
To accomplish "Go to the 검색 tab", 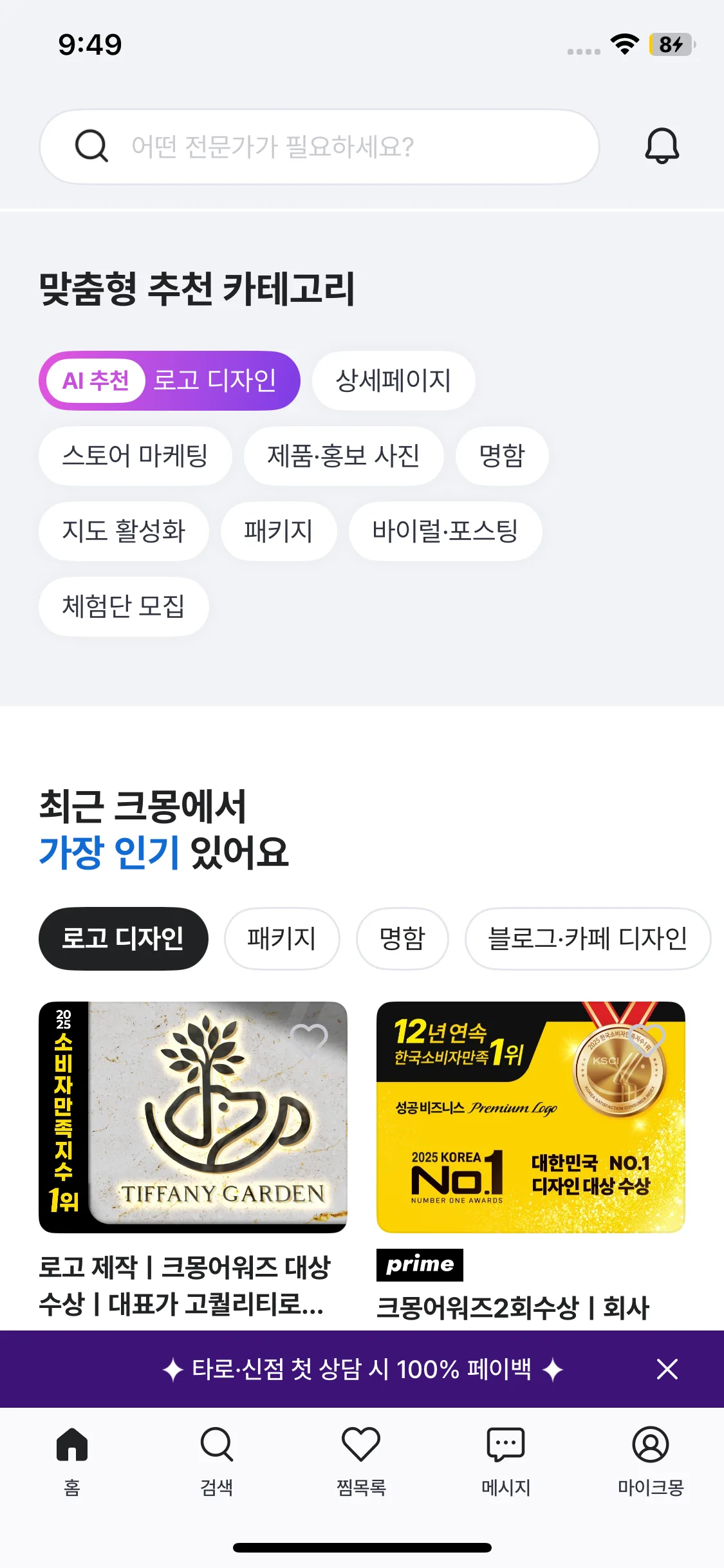I will (x=217, y=1461).
